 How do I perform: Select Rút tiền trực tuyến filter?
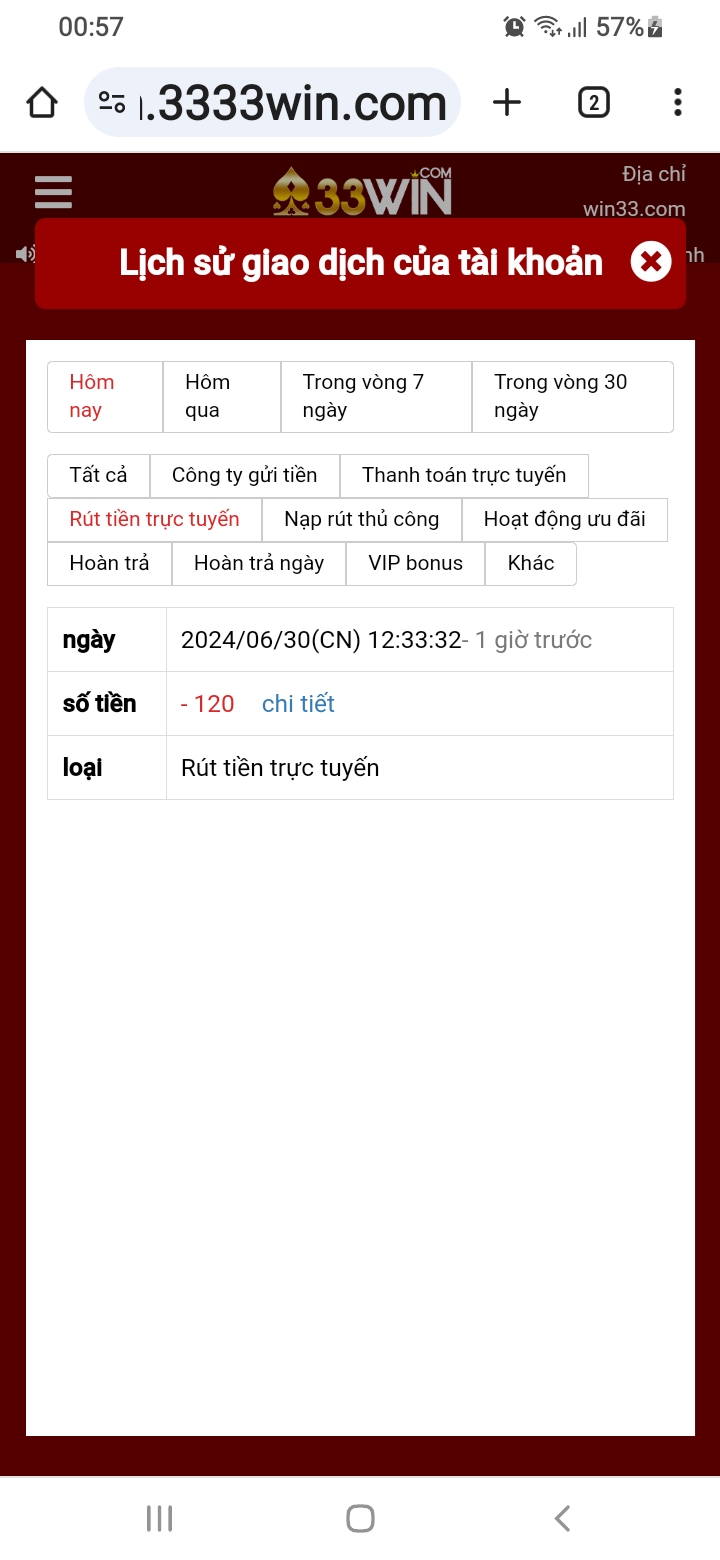pos(155,519)
